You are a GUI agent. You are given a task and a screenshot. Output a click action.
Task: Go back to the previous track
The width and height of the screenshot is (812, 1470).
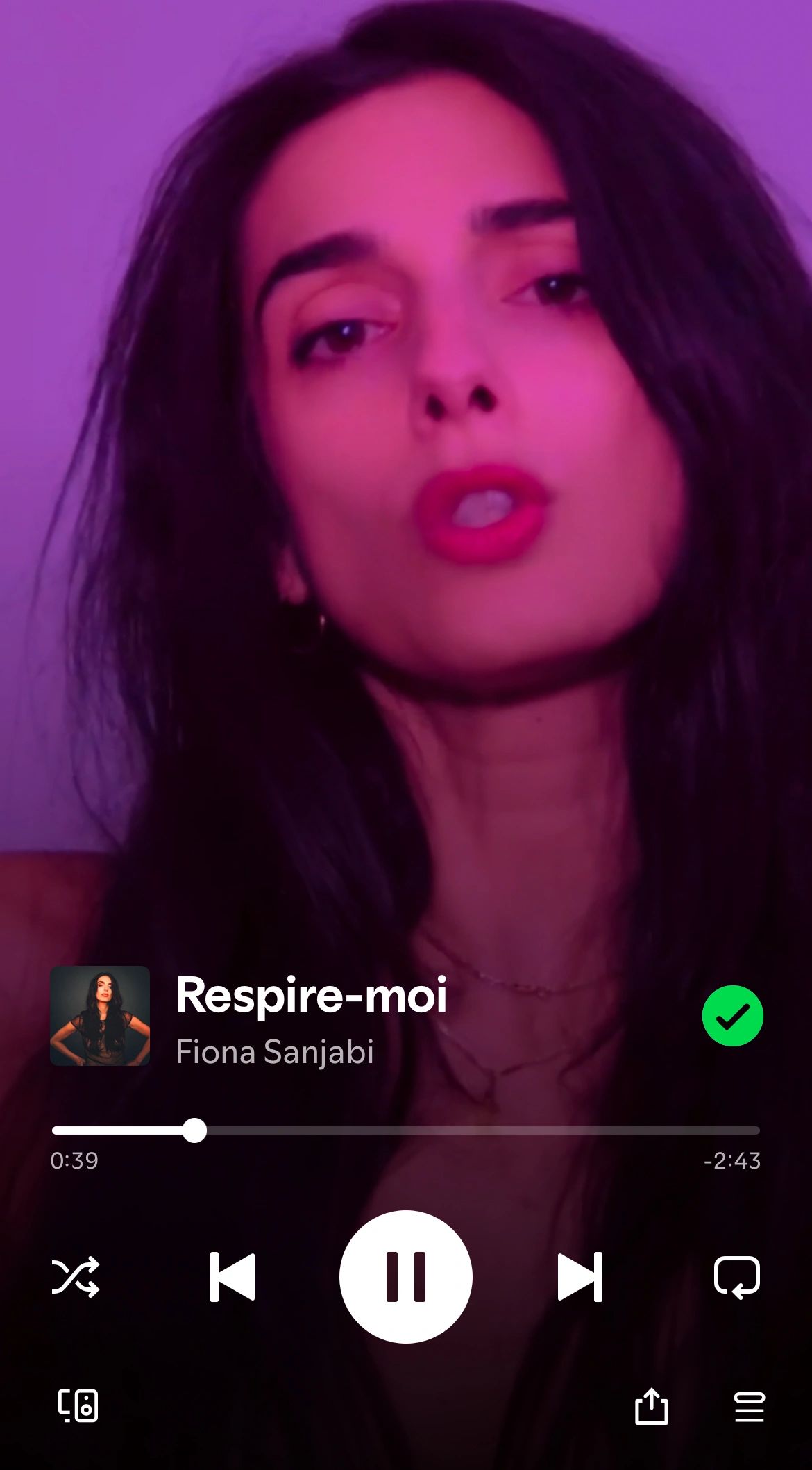[232, 1276]
